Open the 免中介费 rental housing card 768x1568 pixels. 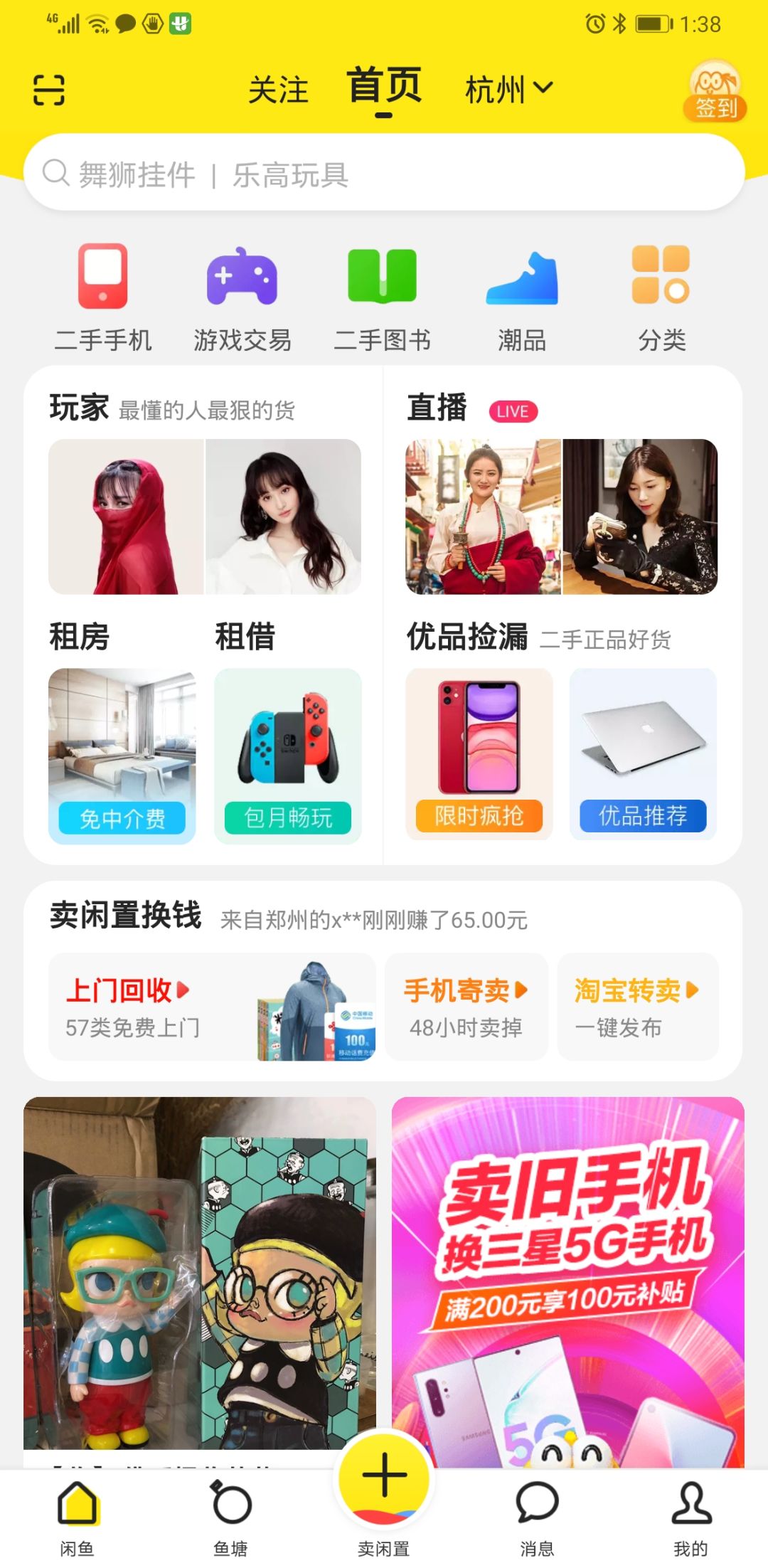[122, 756]
